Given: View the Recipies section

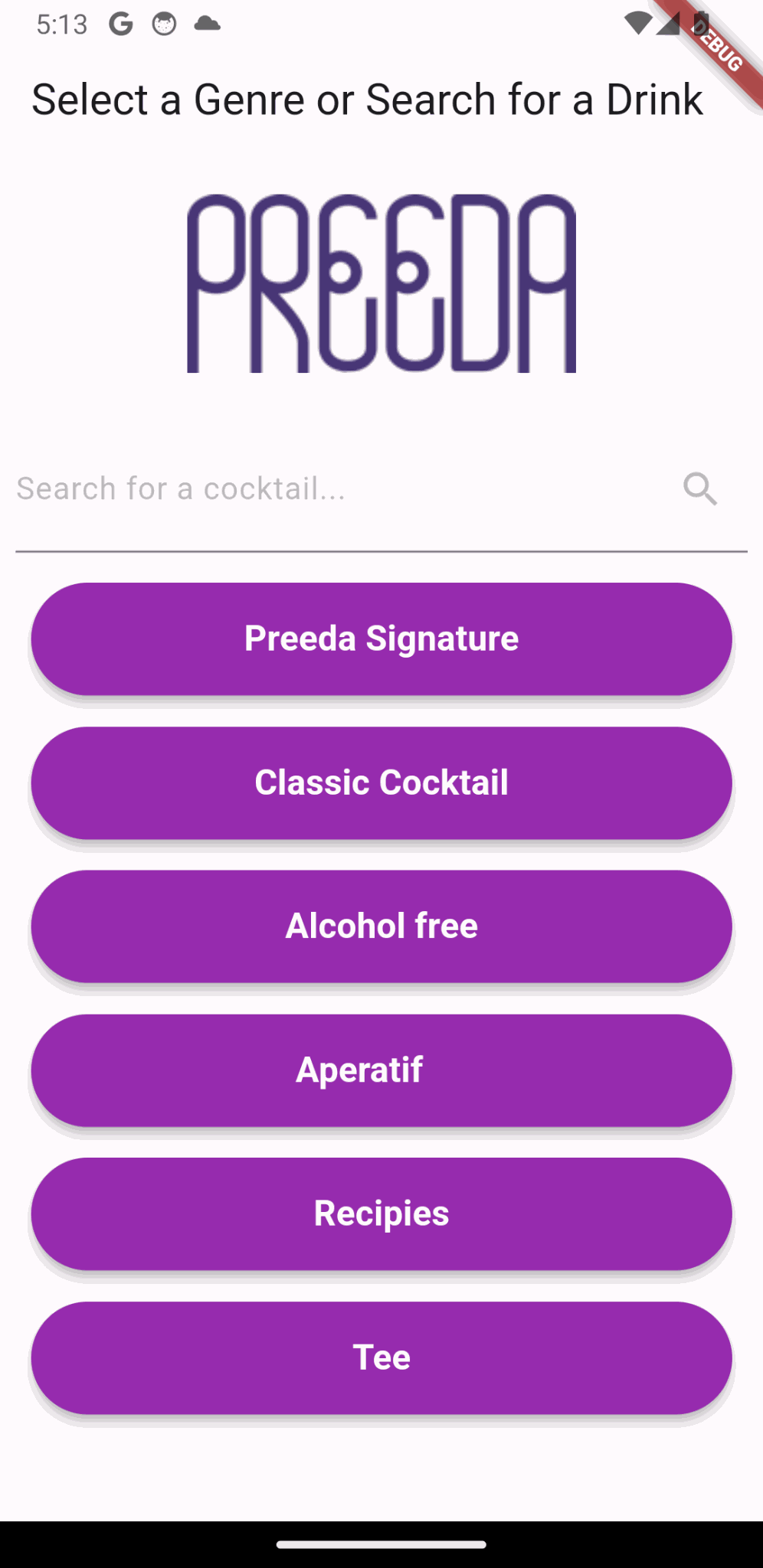Looking at the screenshot, I should click(381, 1214).
